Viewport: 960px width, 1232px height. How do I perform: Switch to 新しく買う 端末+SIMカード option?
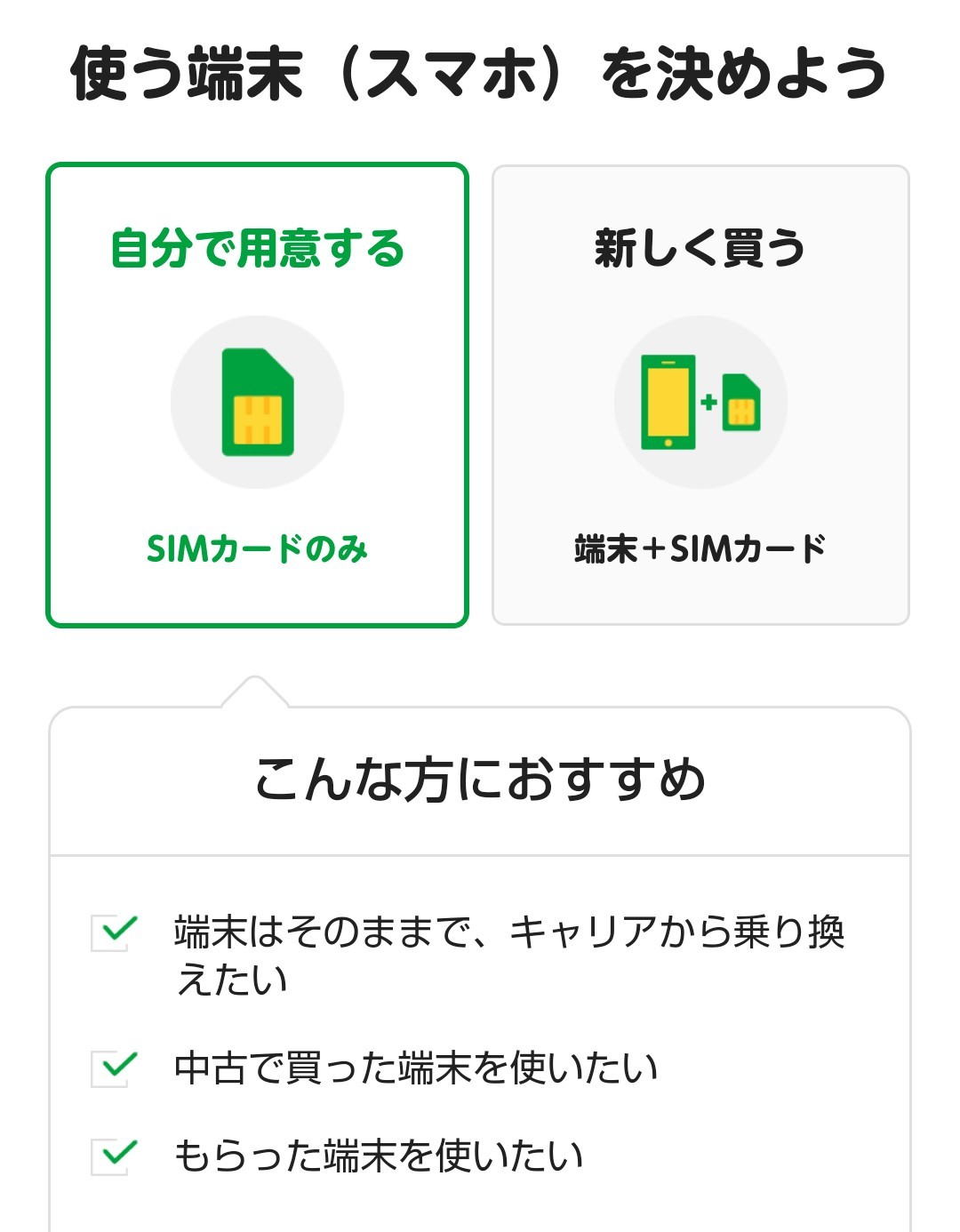click(700, 396)
